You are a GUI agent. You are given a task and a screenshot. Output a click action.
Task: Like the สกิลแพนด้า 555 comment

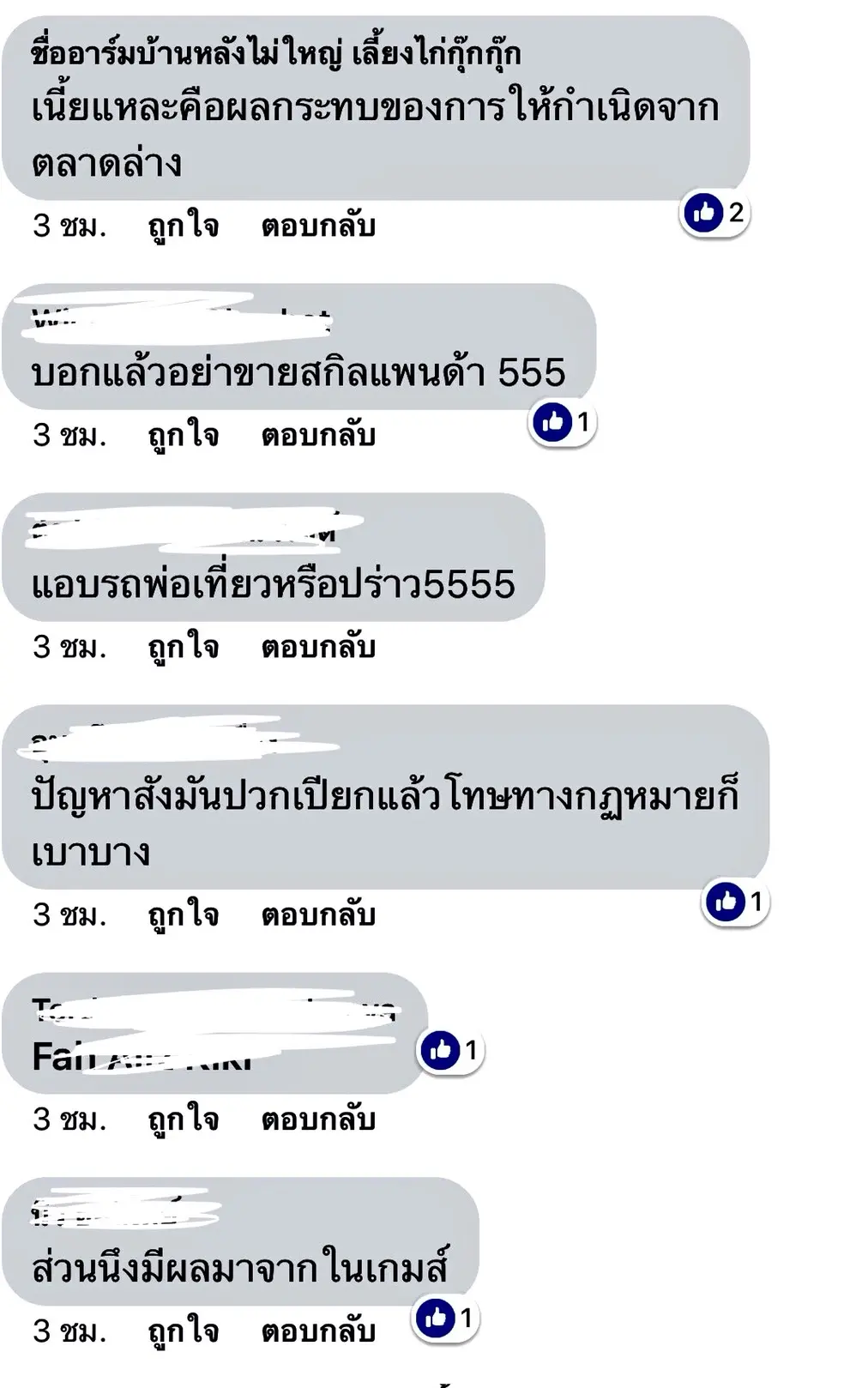(x=183, y=435)
